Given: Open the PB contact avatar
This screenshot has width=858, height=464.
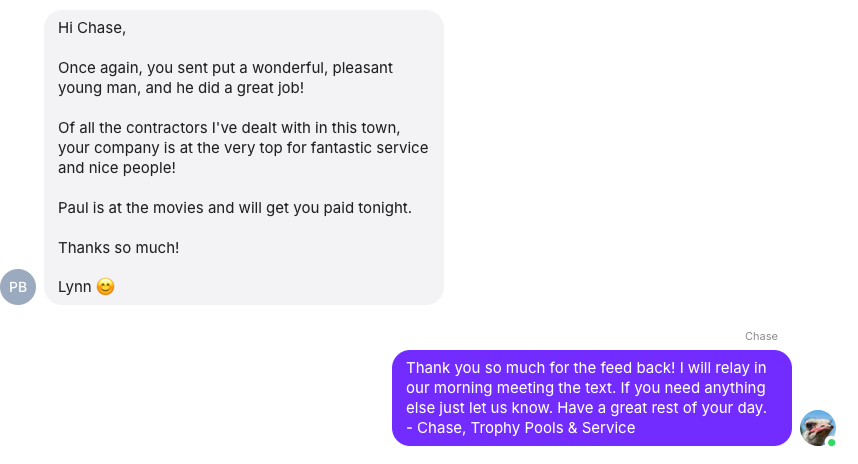Looking at the screenshot, I should click(x=18, y=287).
